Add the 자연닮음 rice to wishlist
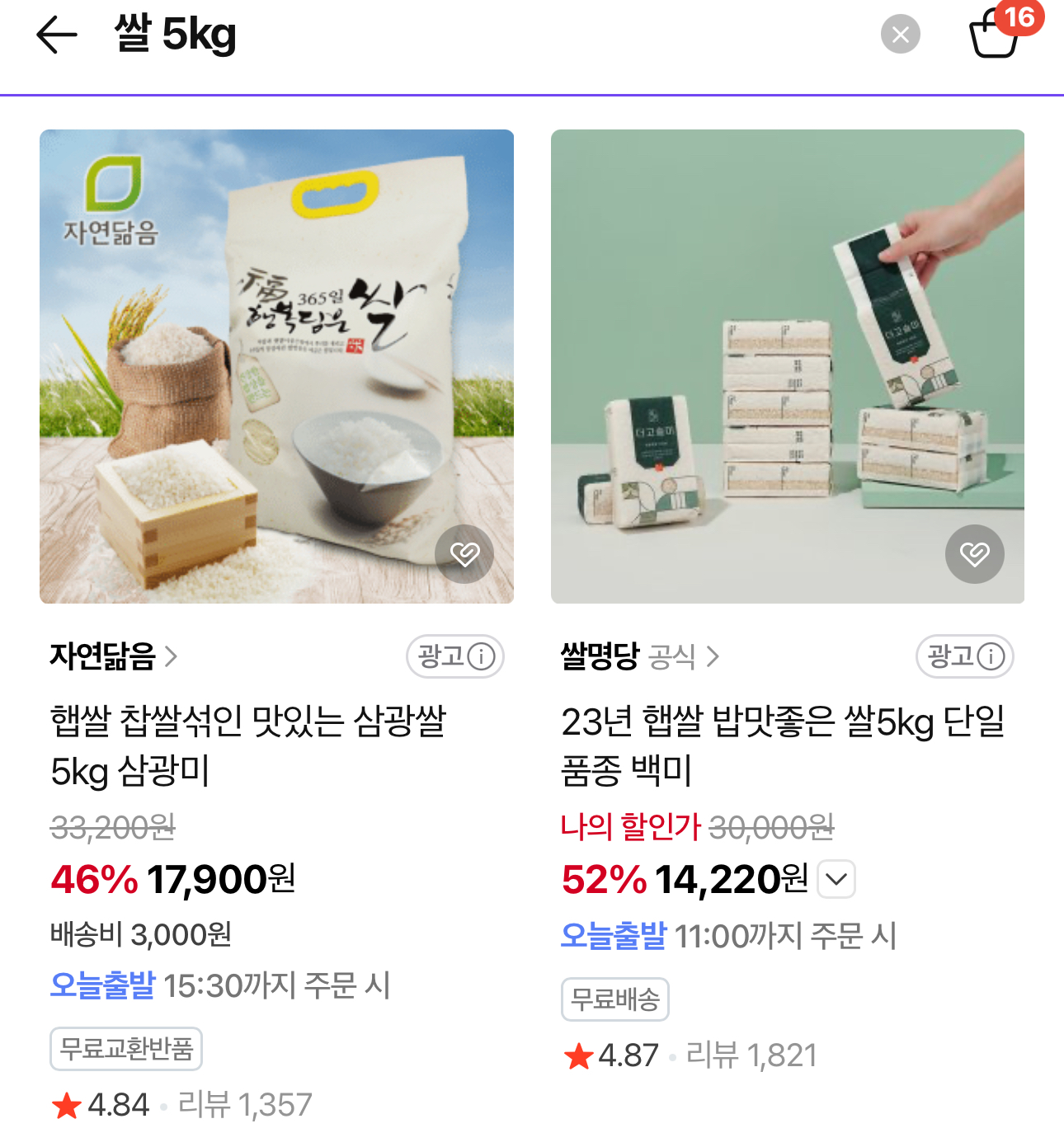Viewport: 1064px width, 1147px height. 464,554
